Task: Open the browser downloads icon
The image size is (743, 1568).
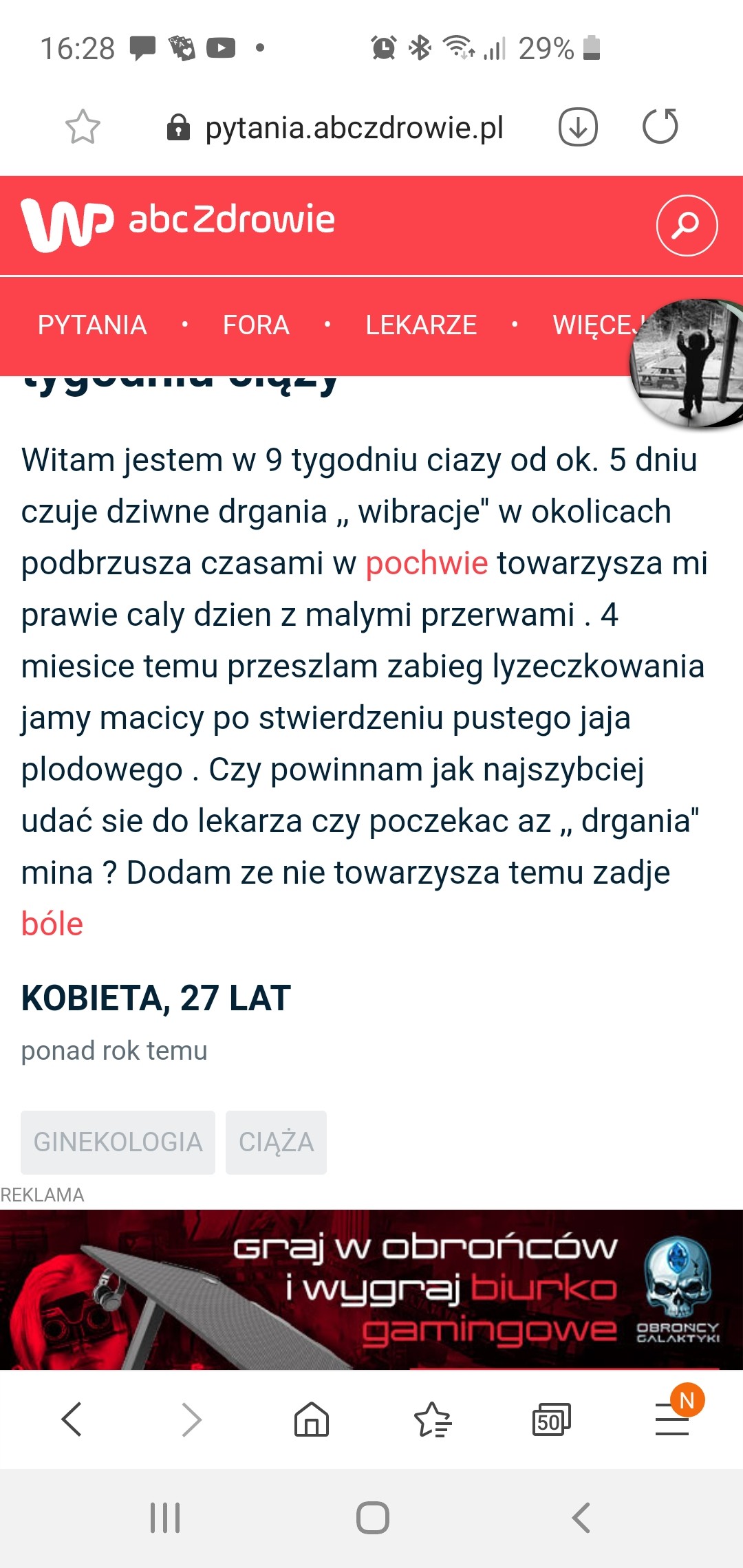Action: tap(577, 127)
